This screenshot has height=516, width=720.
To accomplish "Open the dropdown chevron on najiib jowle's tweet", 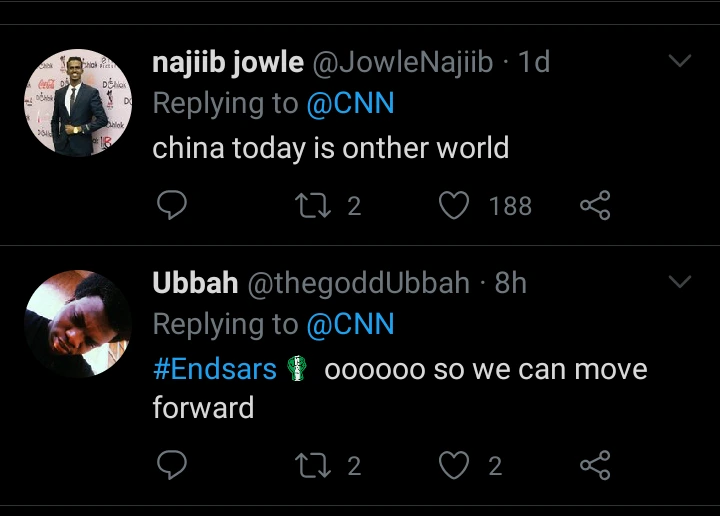I will (x=680, y=62).
